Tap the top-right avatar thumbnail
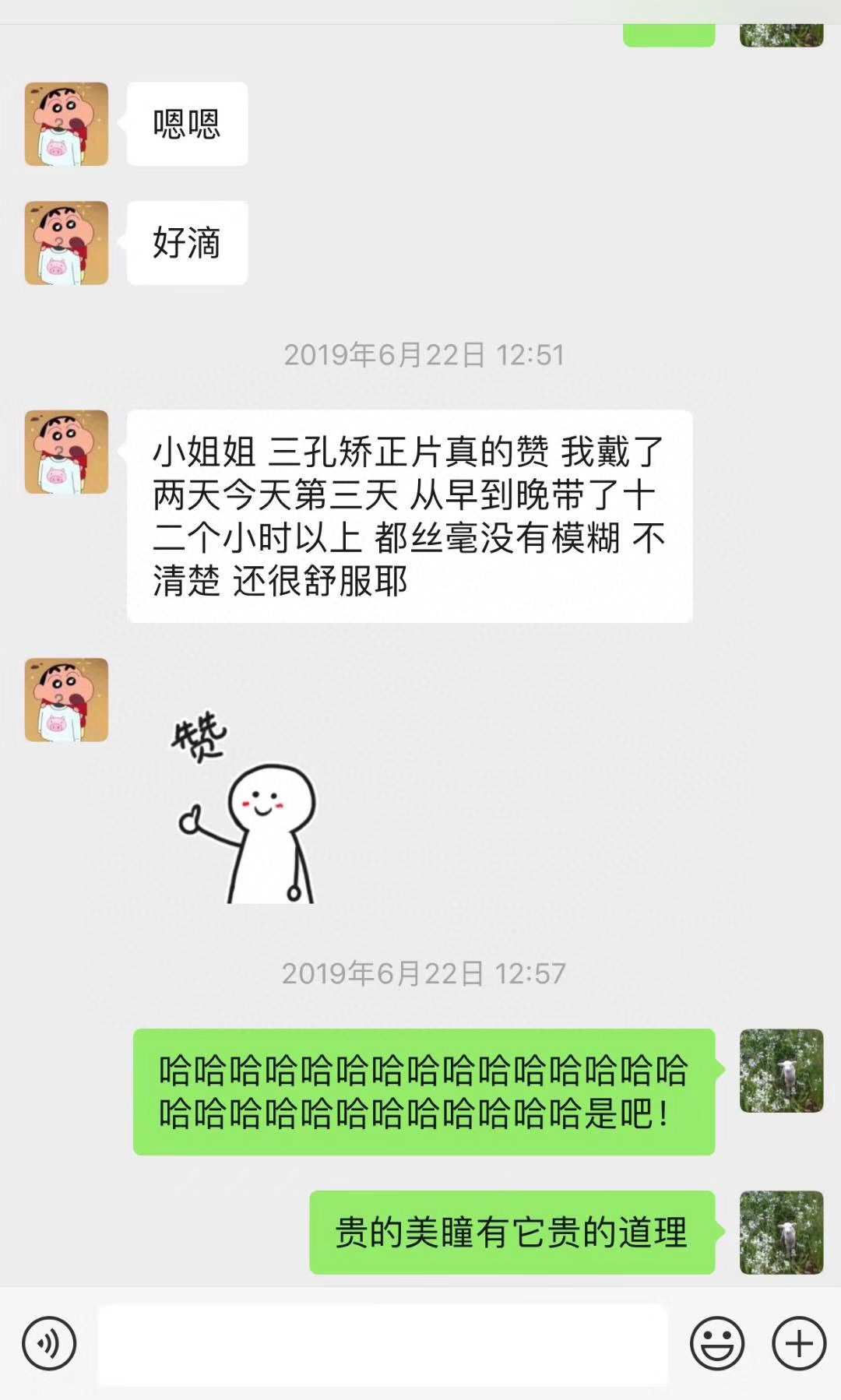Screen dimensions: 841x1400 click(x=783, y=31)
